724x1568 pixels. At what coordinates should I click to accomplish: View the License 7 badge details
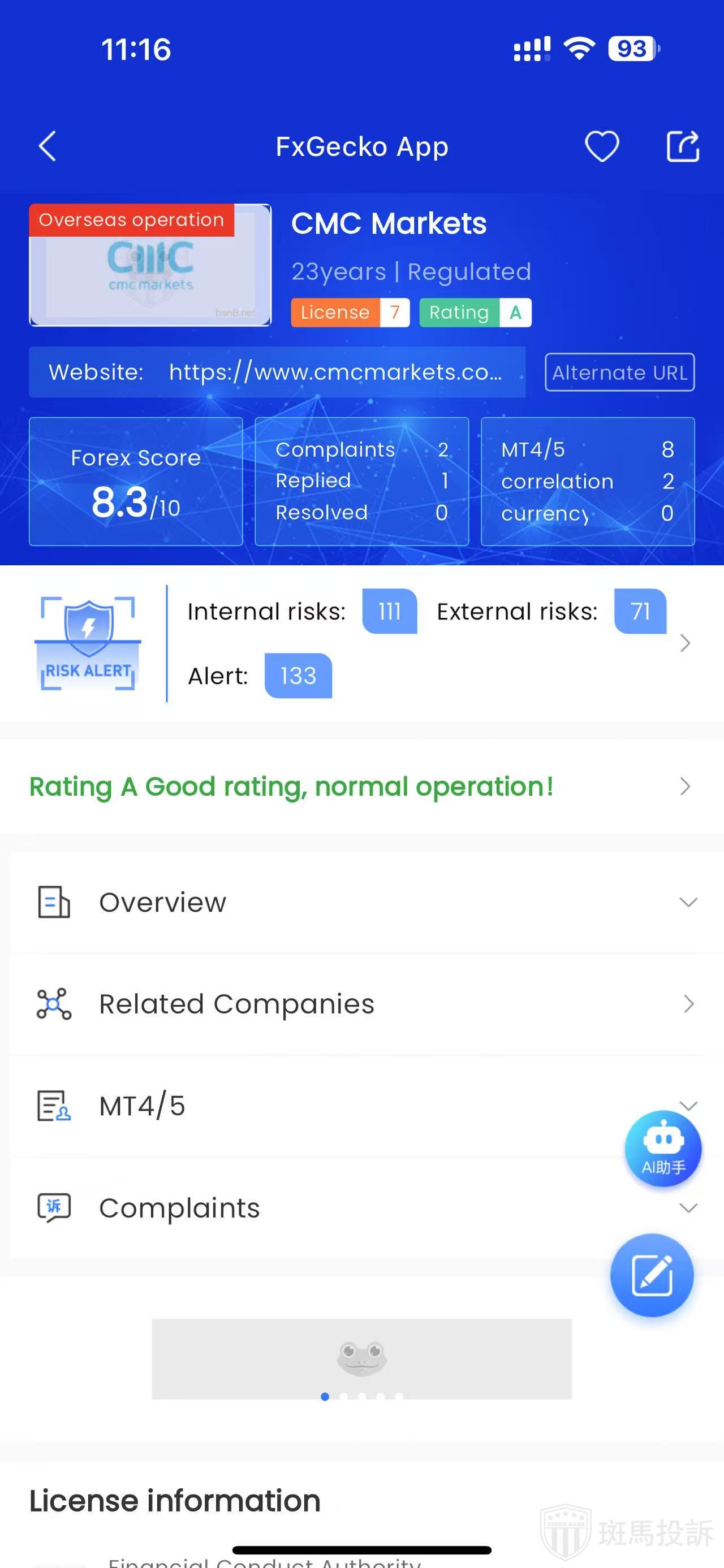[350, 312]
